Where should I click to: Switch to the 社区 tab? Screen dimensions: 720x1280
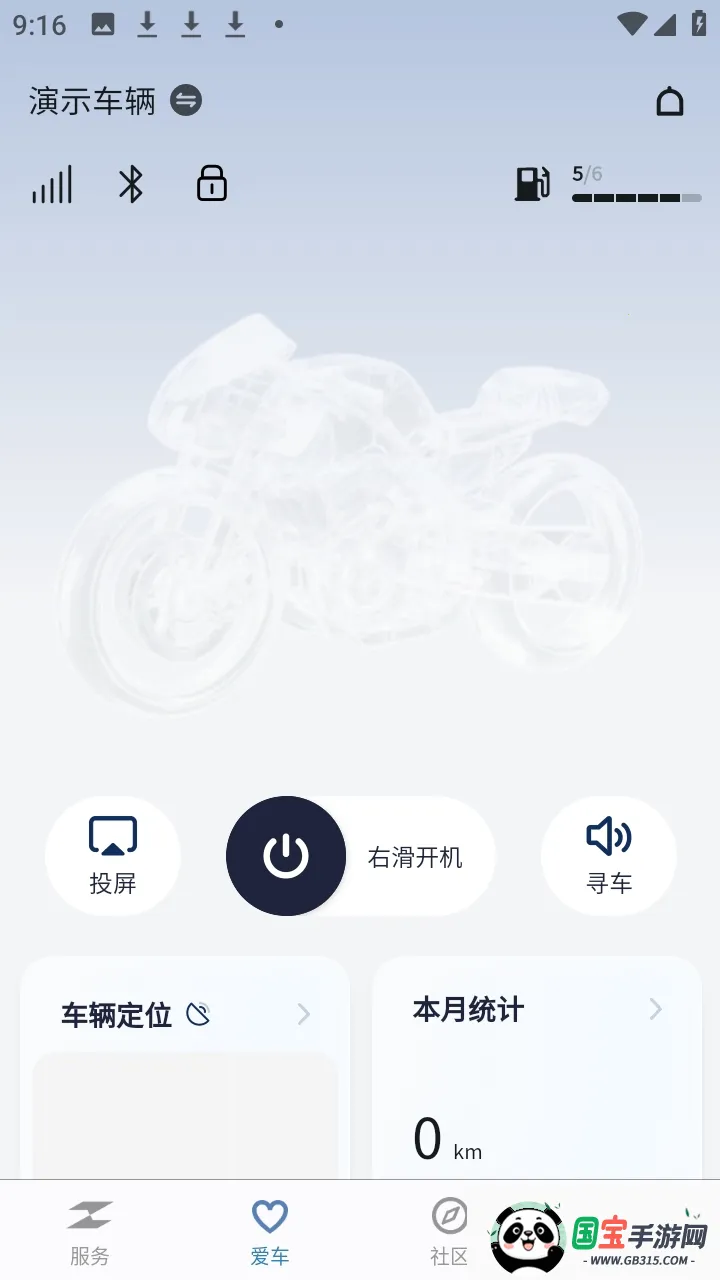449,1228
